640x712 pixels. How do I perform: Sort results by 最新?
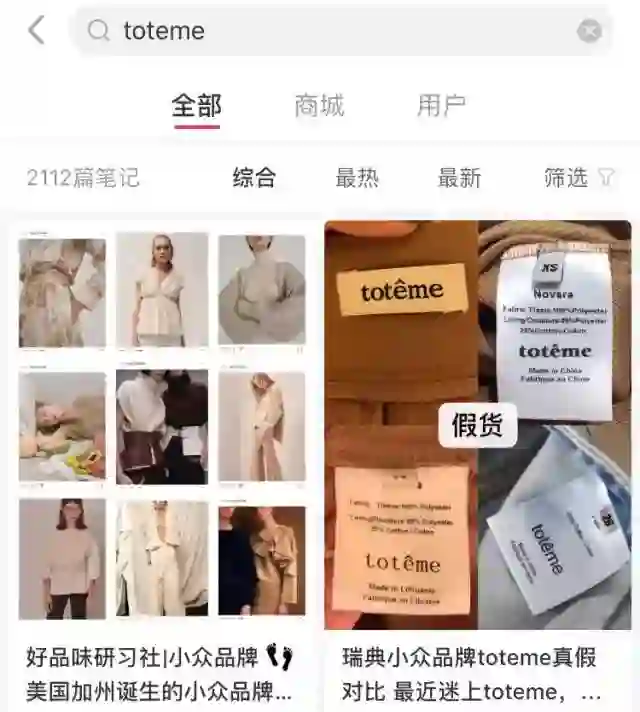(x=459, y=178)
